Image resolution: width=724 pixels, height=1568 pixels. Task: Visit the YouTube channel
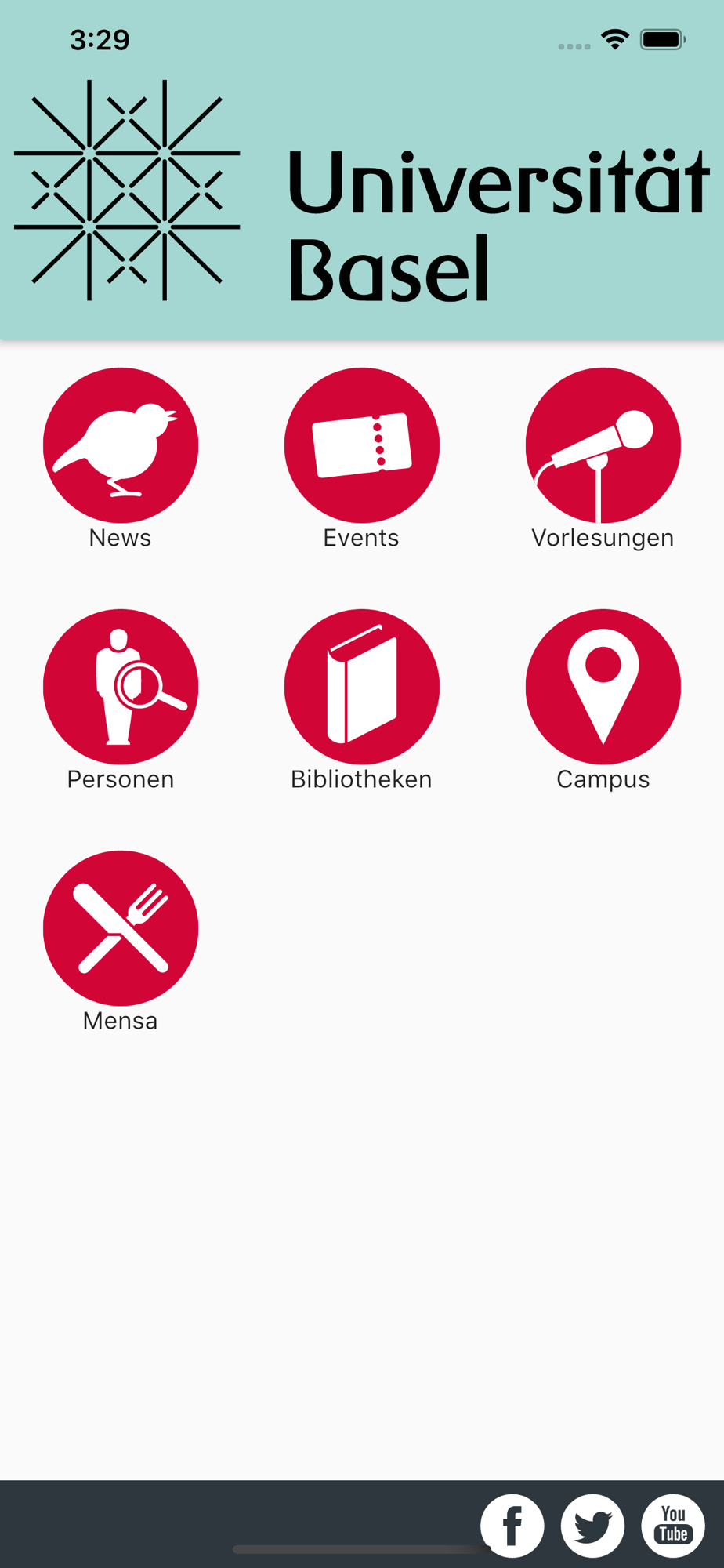click(x=673, y=1526)
